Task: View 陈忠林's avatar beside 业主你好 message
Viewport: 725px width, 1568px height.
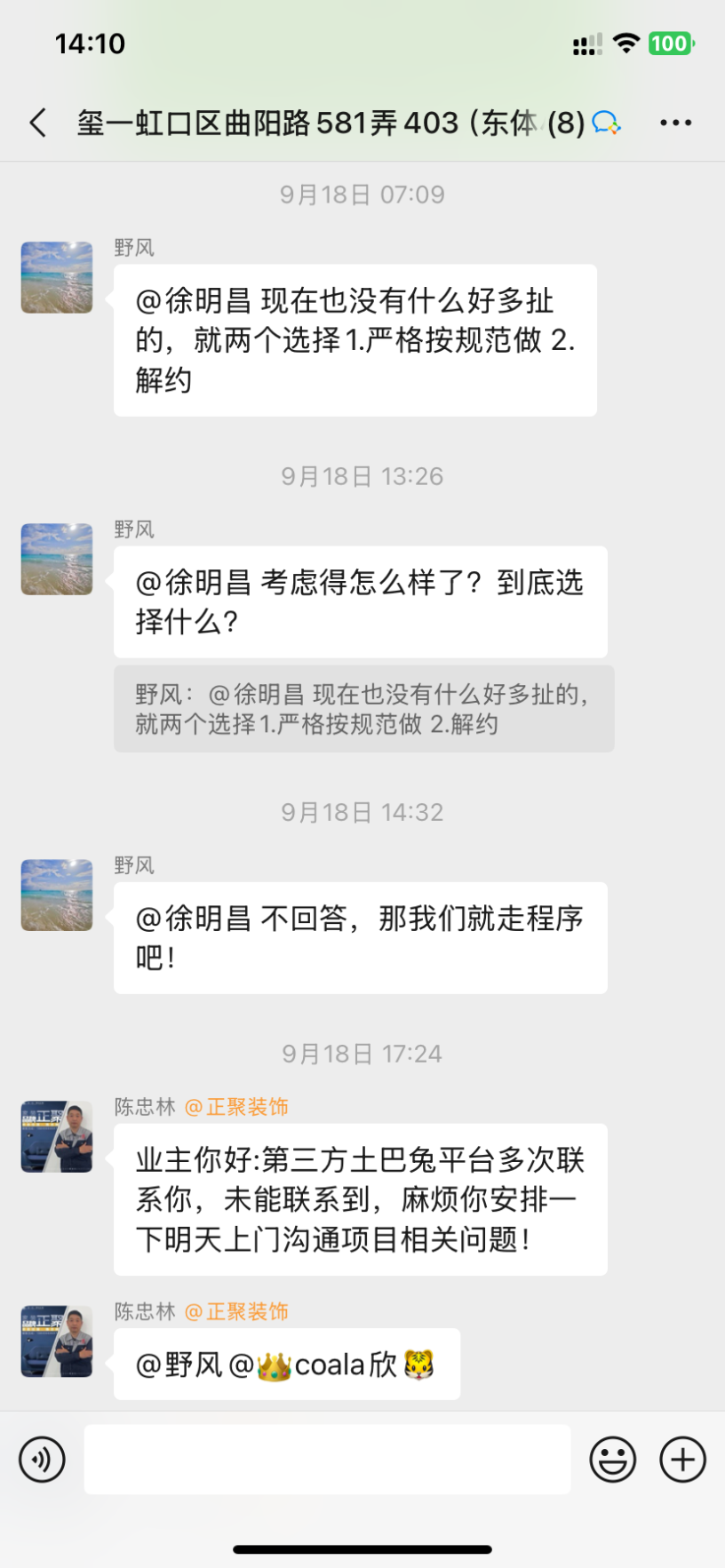Action: pyautogui.click(x=57, y=1136)
